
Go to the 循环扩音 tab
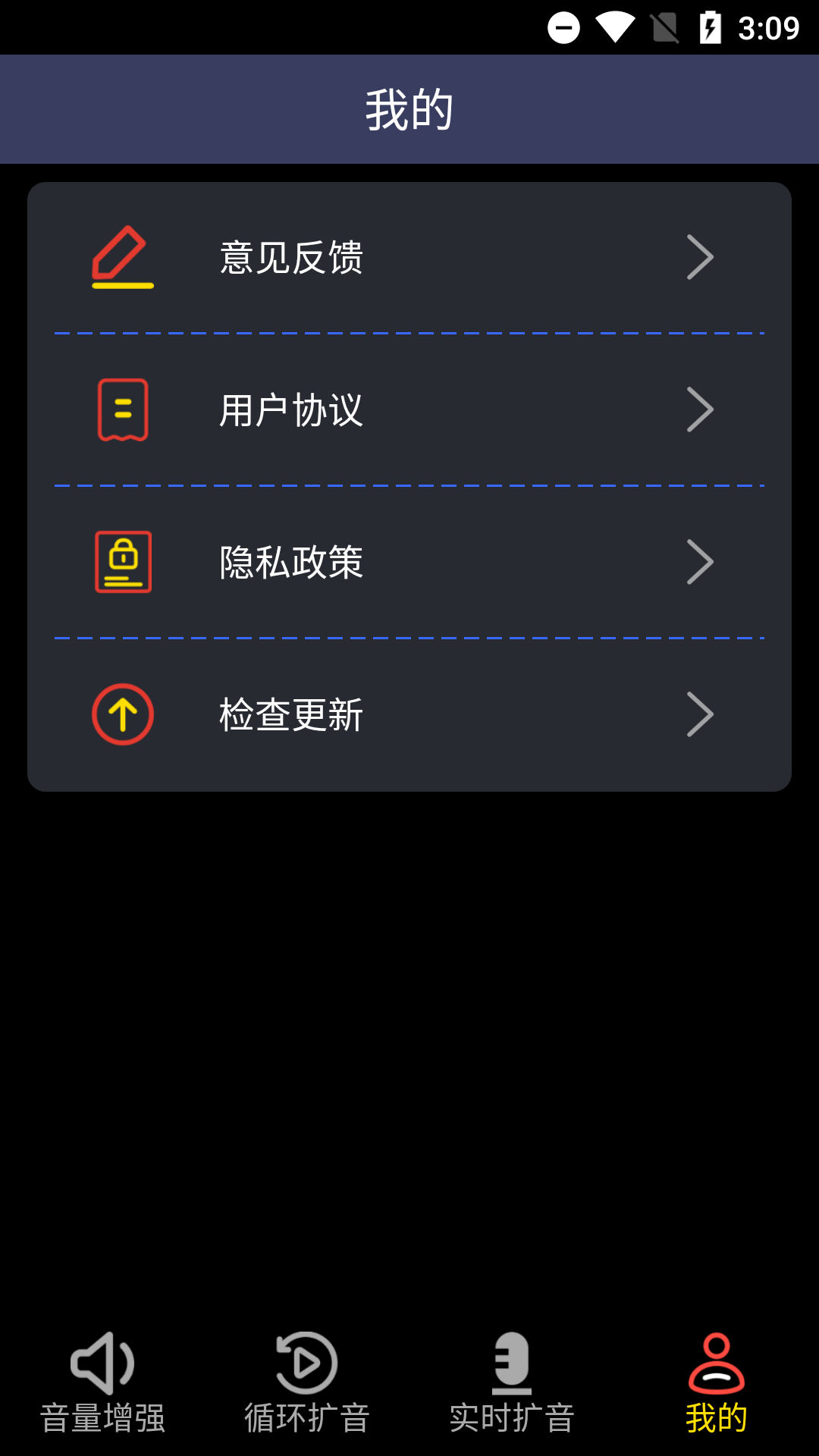(x=307, y=1384)
